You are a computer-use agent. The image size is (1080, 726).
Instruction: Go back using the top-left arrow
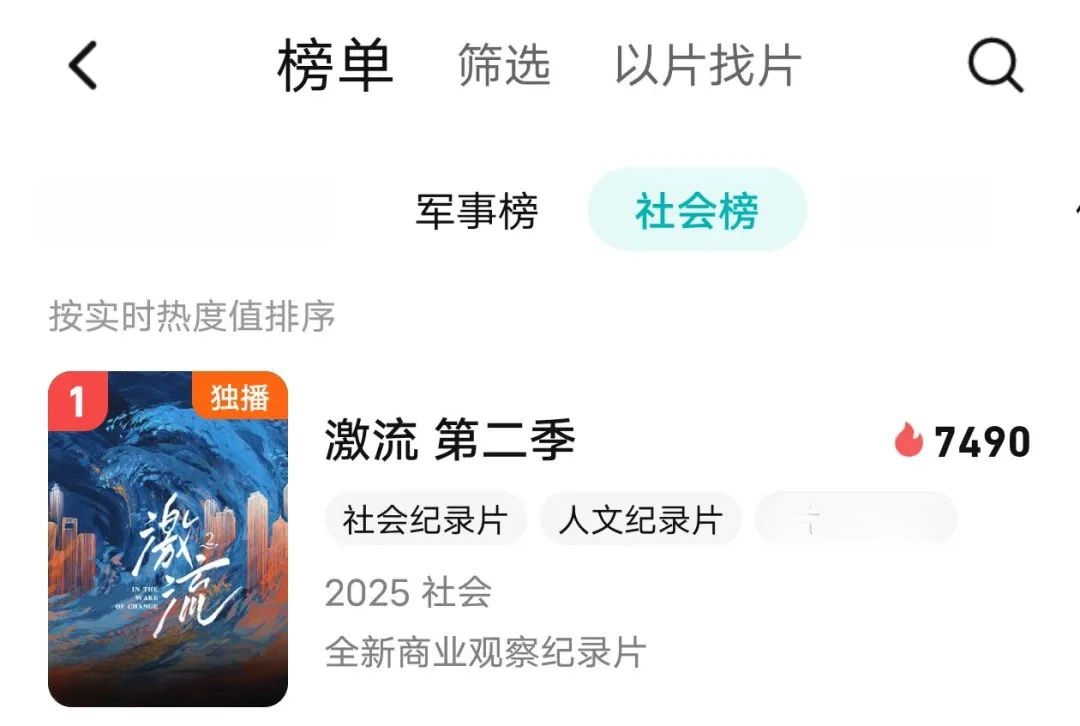click(83, 67)
